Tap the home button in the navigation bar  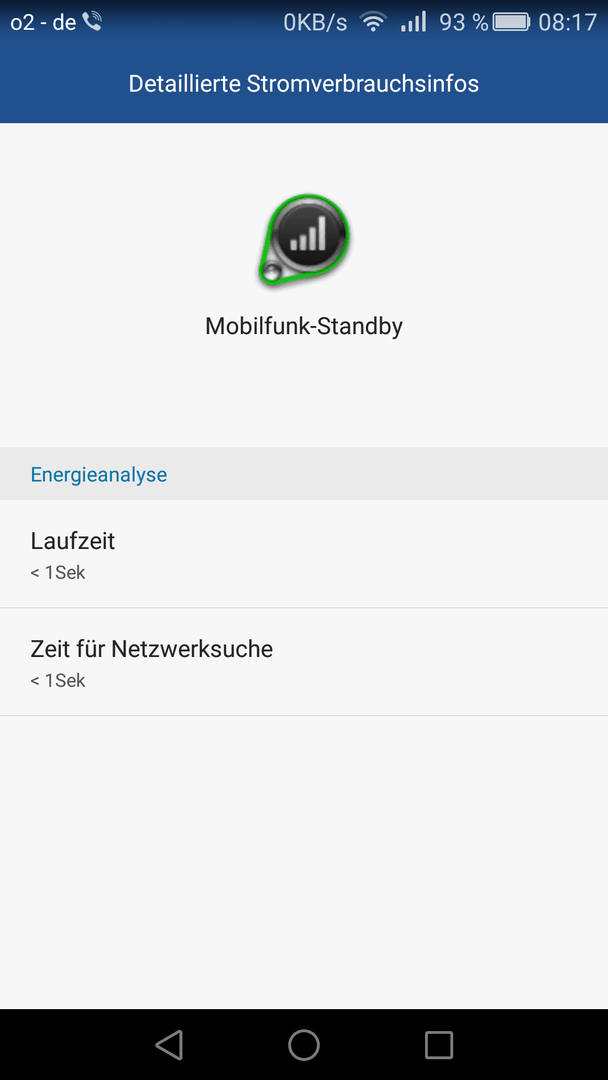(x=304, y=1044)
